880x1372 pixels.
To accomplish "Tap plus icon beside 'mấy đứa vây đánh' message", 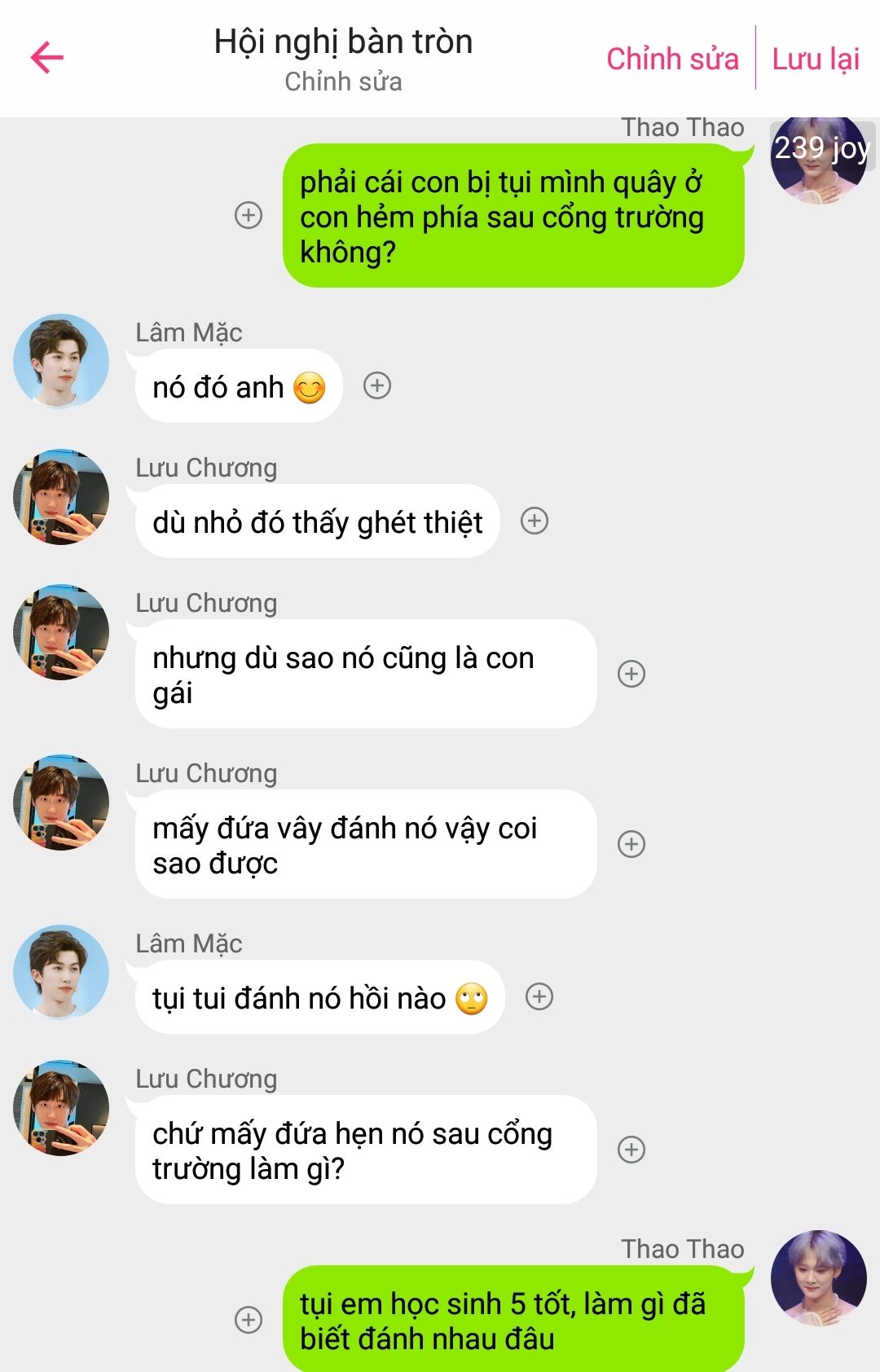I will point(631,844).
